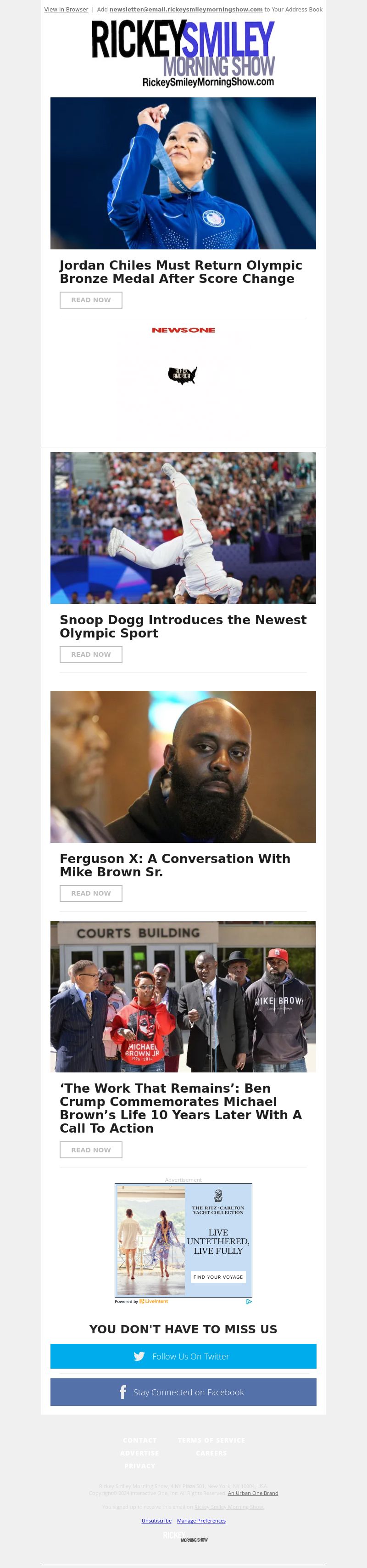367x1568 pixels.
Task: Open the Courts Building press conference photo
Action: [183, 997]
